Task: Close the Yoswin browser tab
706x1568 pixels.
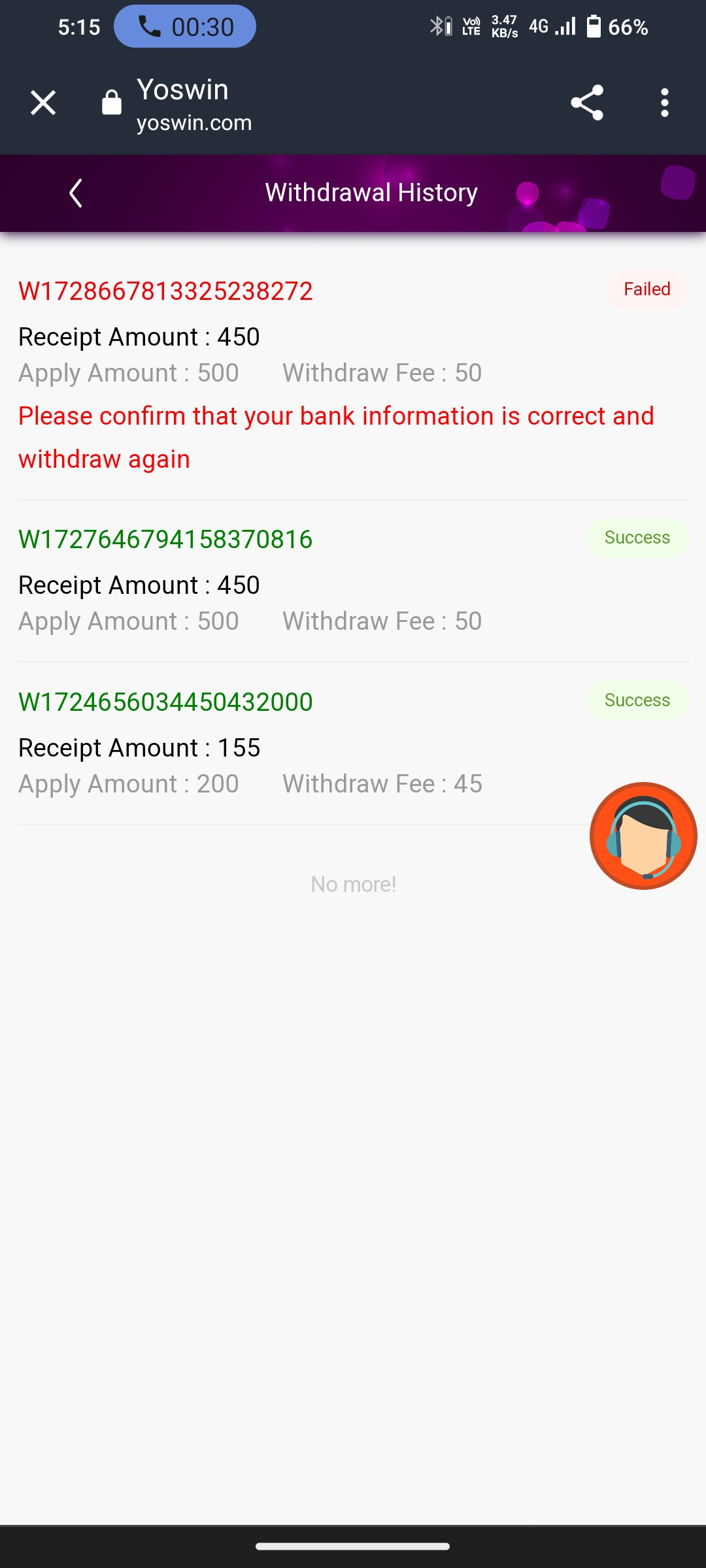Action: [43, 103]
